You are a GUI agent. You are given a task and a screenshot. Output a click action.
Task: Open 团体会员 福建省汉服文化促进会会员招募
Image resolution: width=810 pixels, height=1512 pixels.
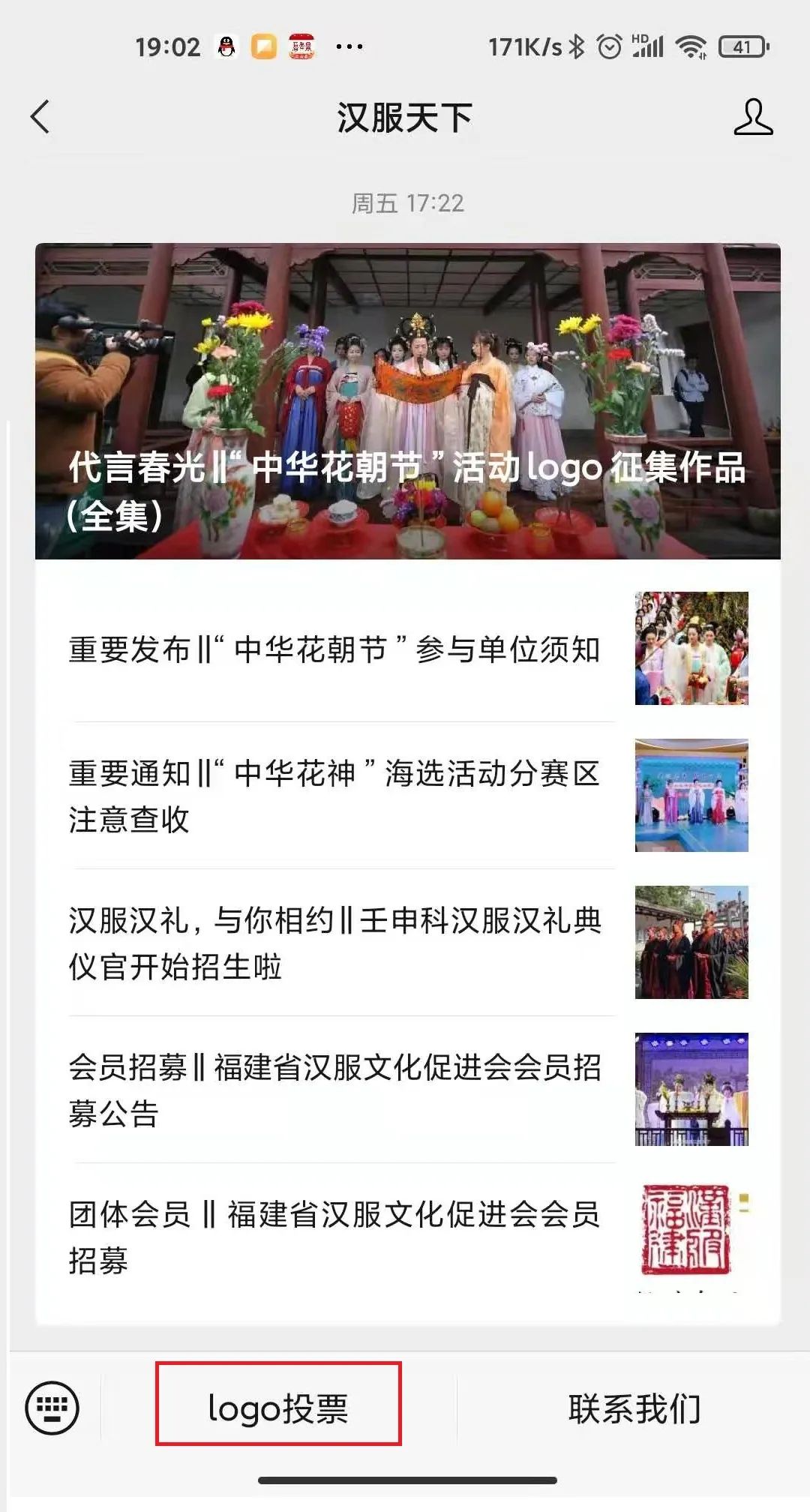[x=334, y=1237]
